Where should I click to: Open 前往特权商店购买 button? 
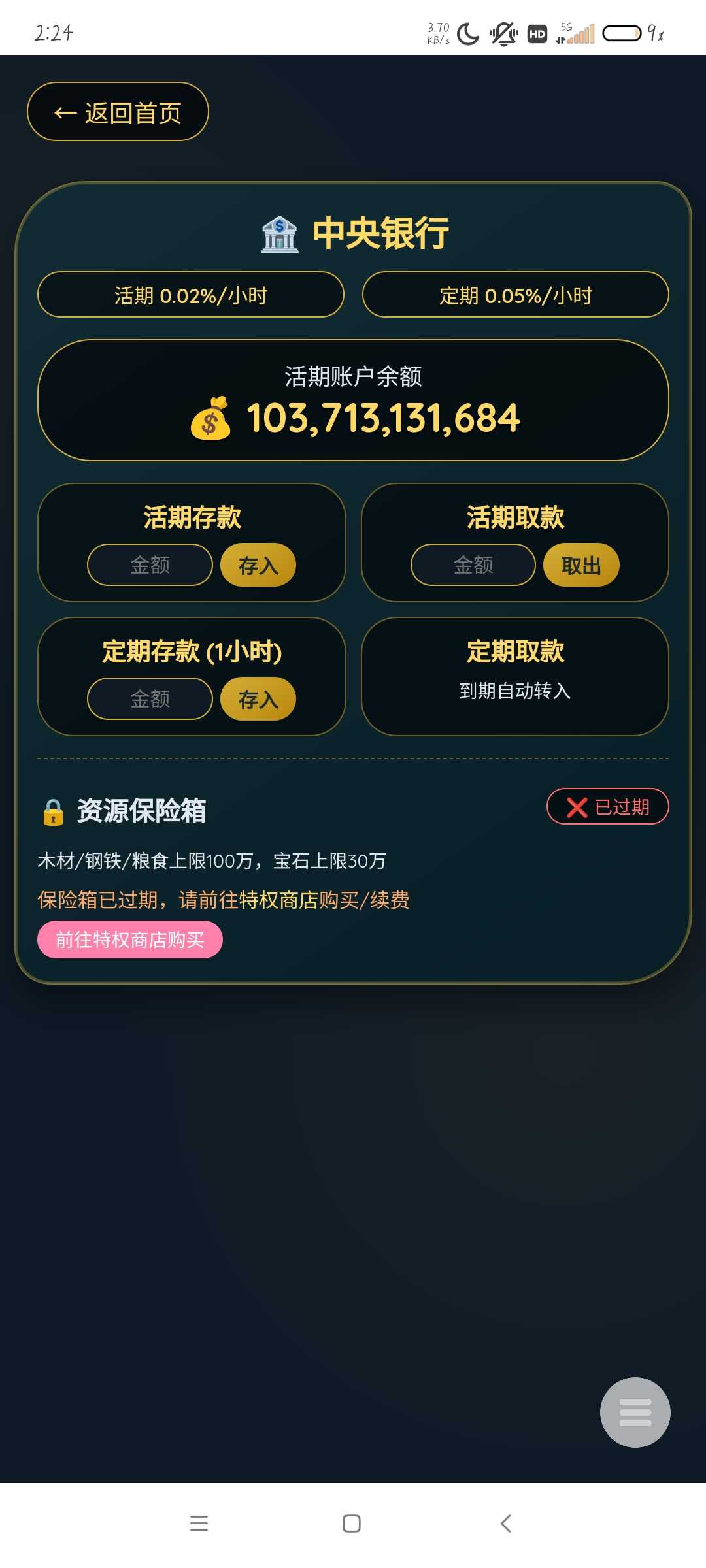(x=130, y=939)
